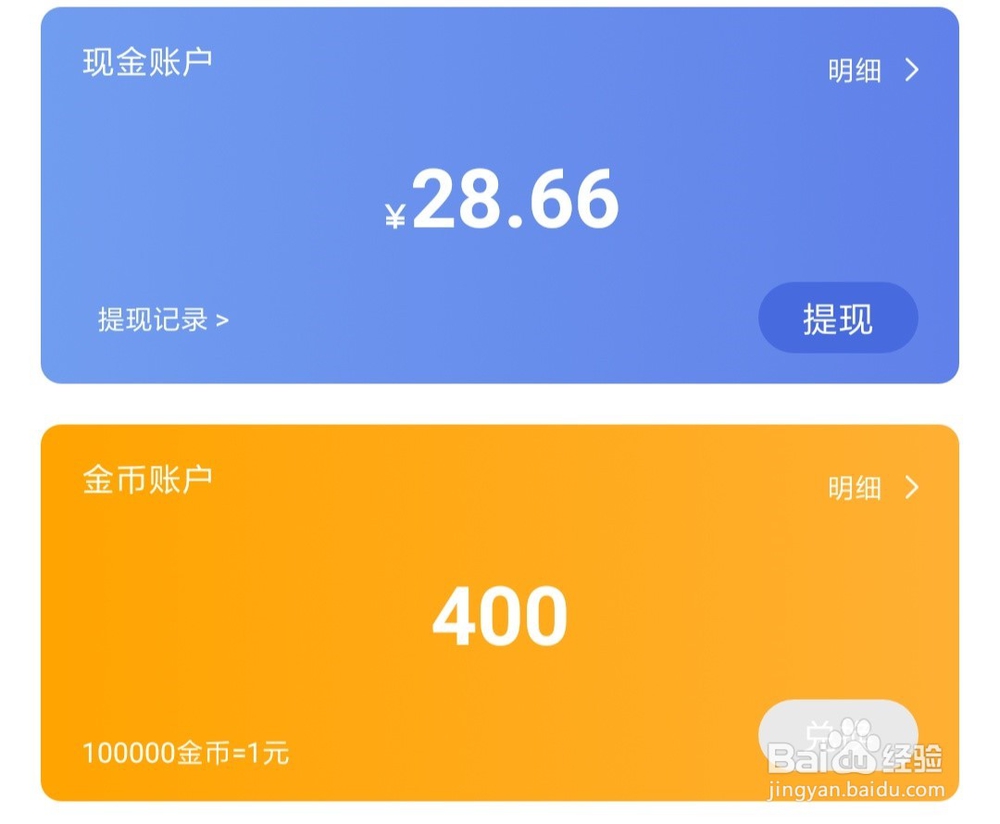Tap the grey exchange button in 金币账户

[x=837, y=733]
